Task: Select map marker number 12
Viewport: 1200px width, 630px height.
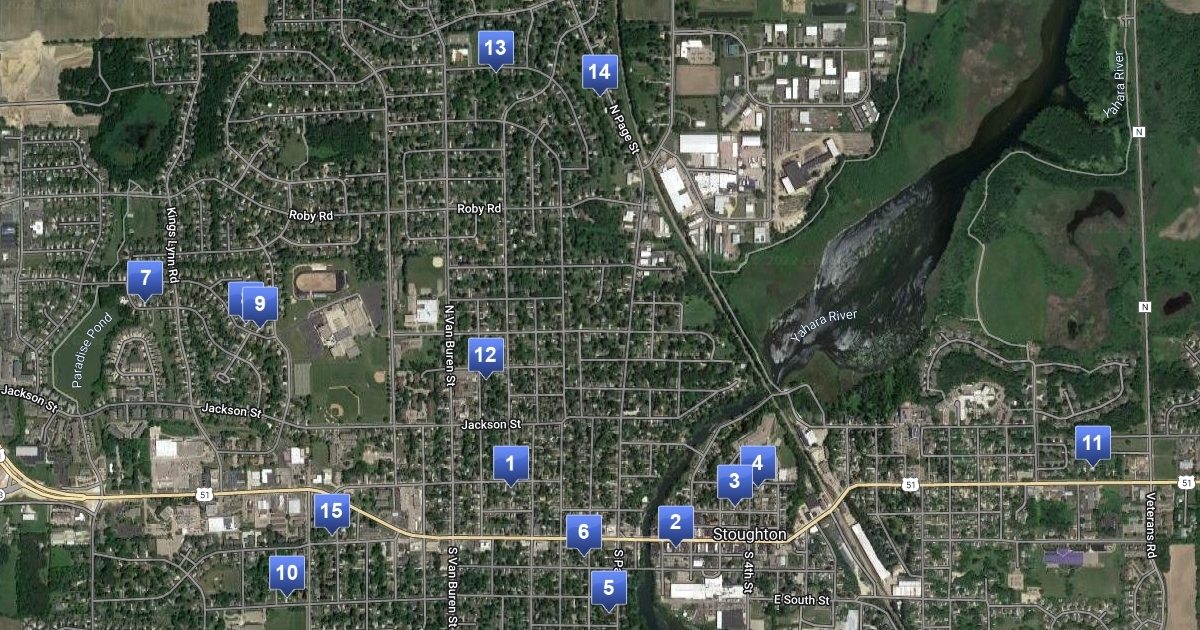Action: tap(485, 354)
